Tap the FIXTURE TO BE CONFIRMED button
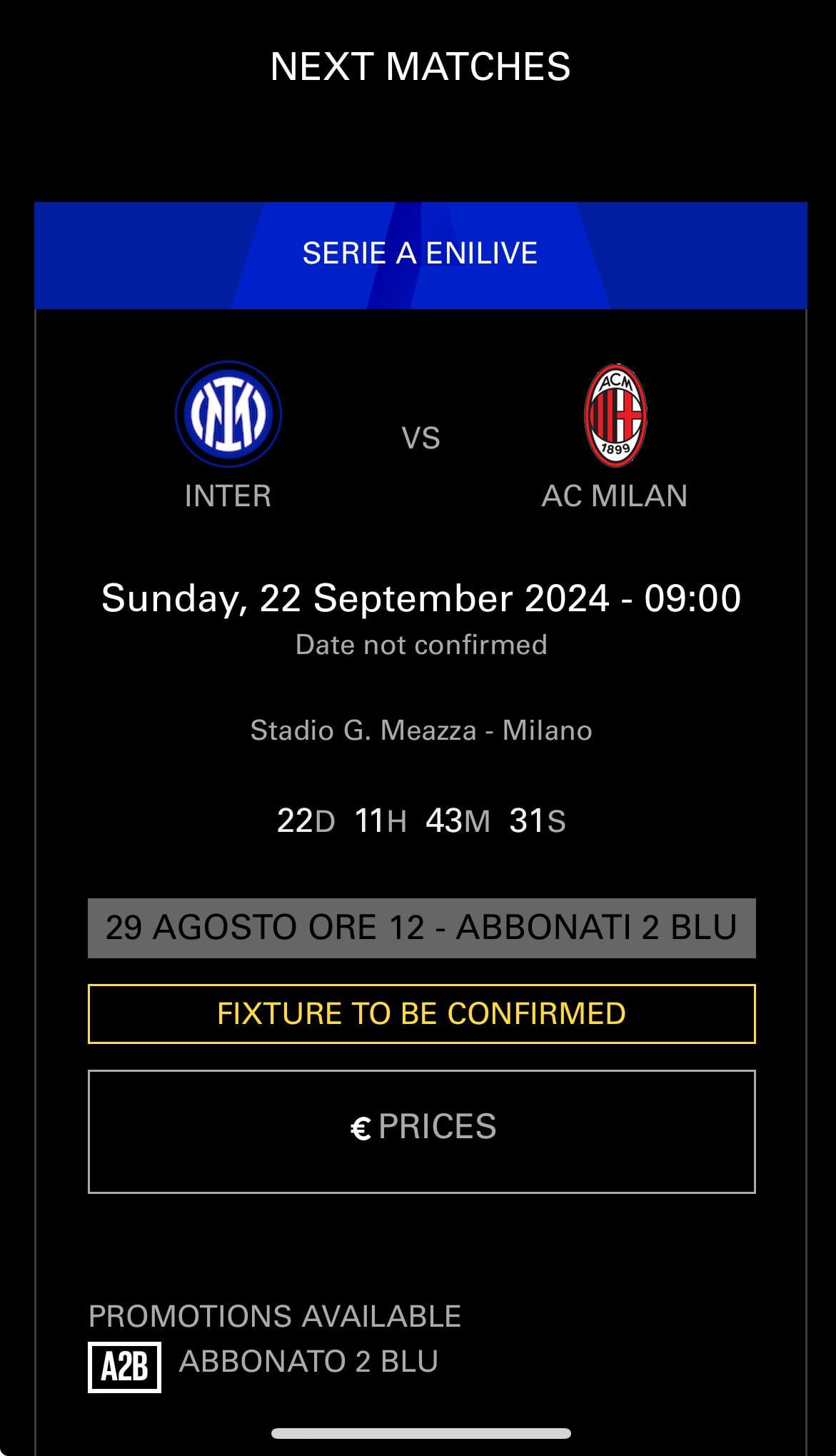Screen dimensions: 836x1456 point(421,1013)
